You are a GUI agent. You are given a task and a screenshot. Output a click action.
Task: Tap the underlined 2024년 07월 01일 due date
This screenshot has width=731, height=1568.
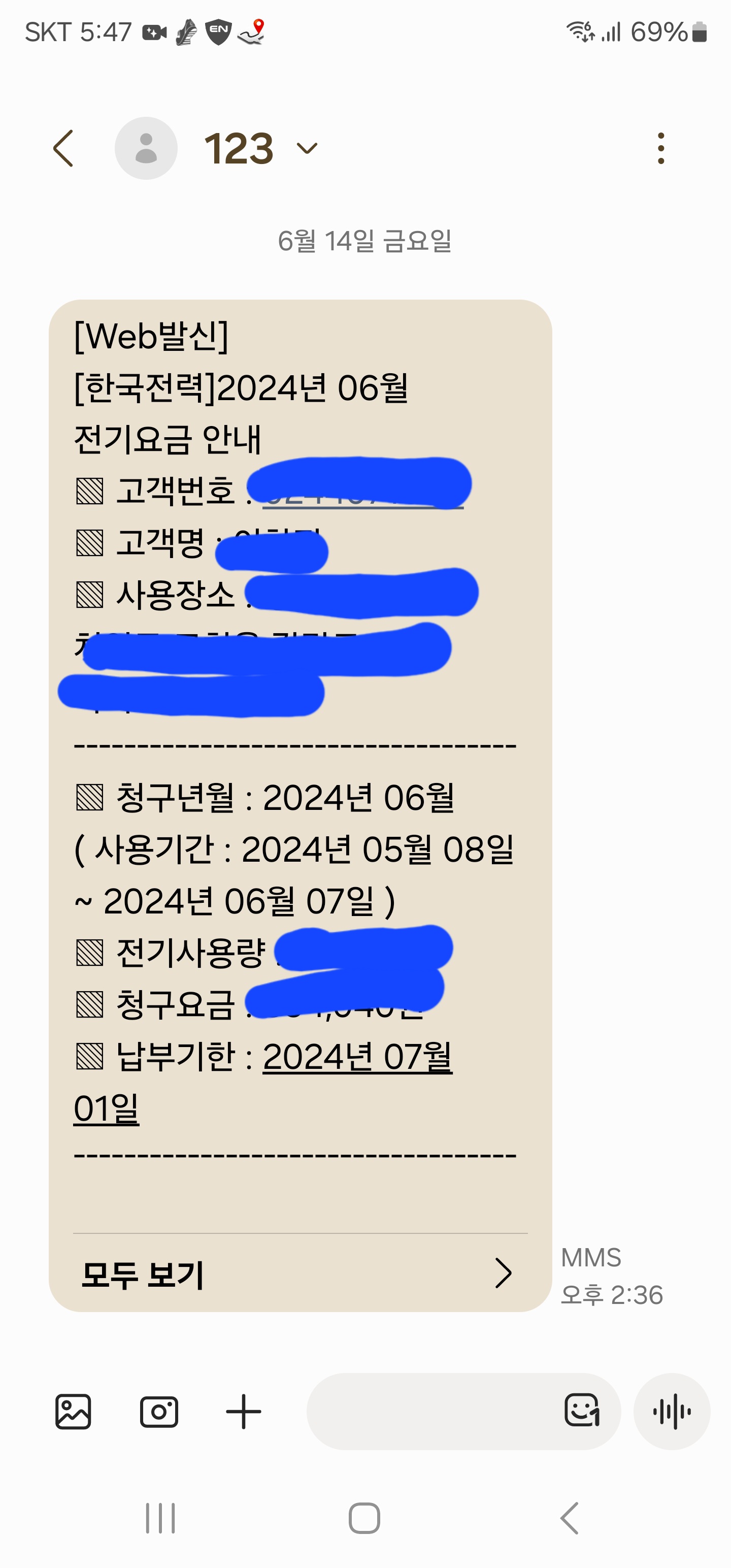pyautogui.click(x=357, y=1057)
